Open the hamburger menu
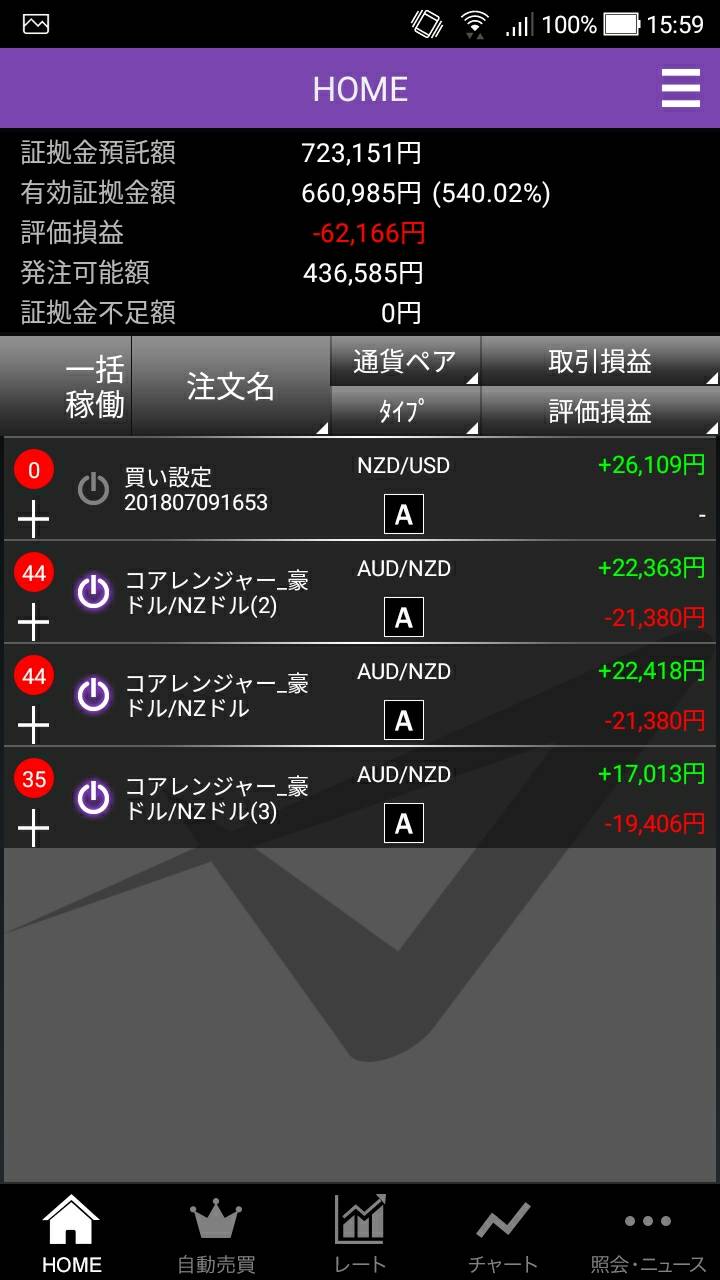This screenshot has width=720, height=1280. (680, 89)
